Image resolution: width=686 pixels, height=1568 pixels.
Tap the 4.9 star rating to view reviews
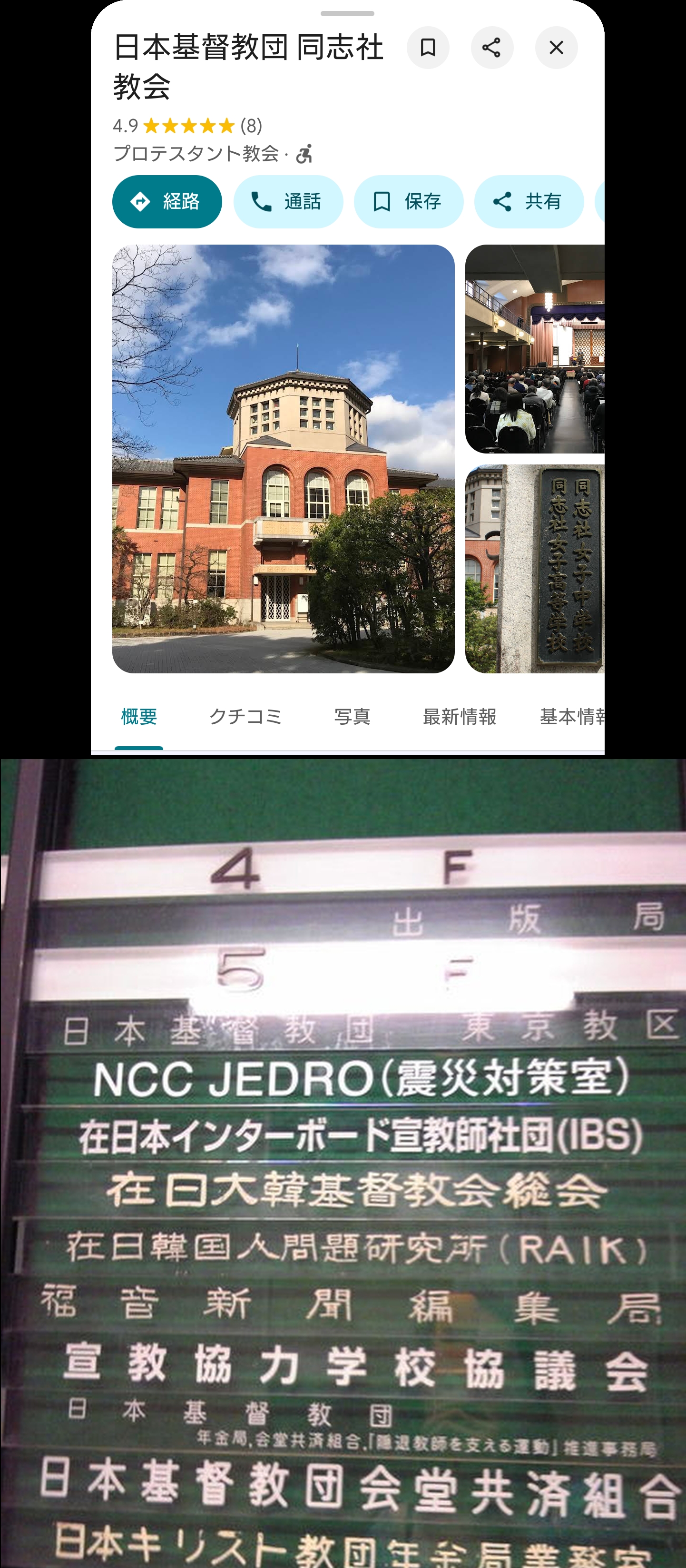click(x=187, y=126)
